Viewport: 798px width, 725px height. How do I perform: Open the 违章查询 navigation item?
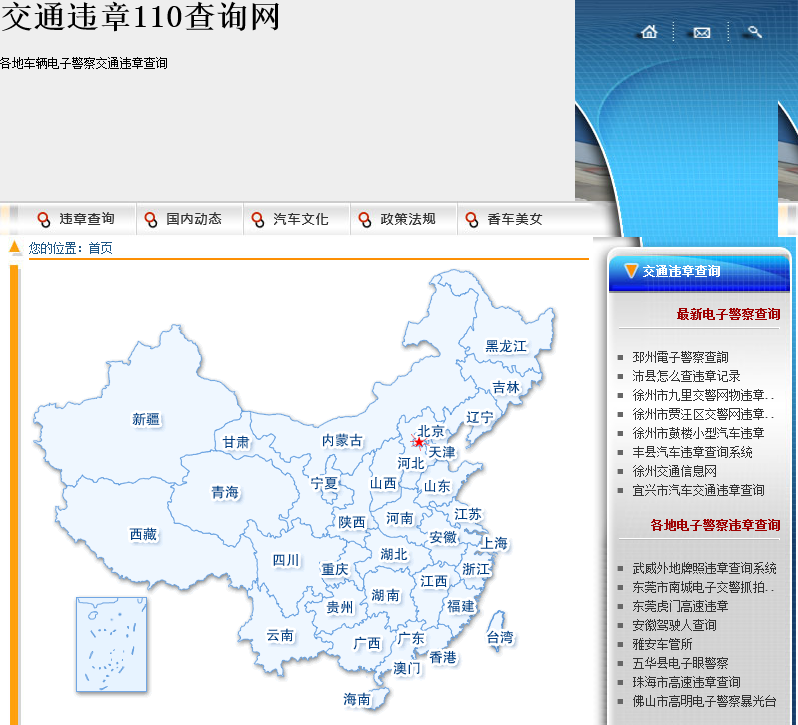click(x=86, y=219)
